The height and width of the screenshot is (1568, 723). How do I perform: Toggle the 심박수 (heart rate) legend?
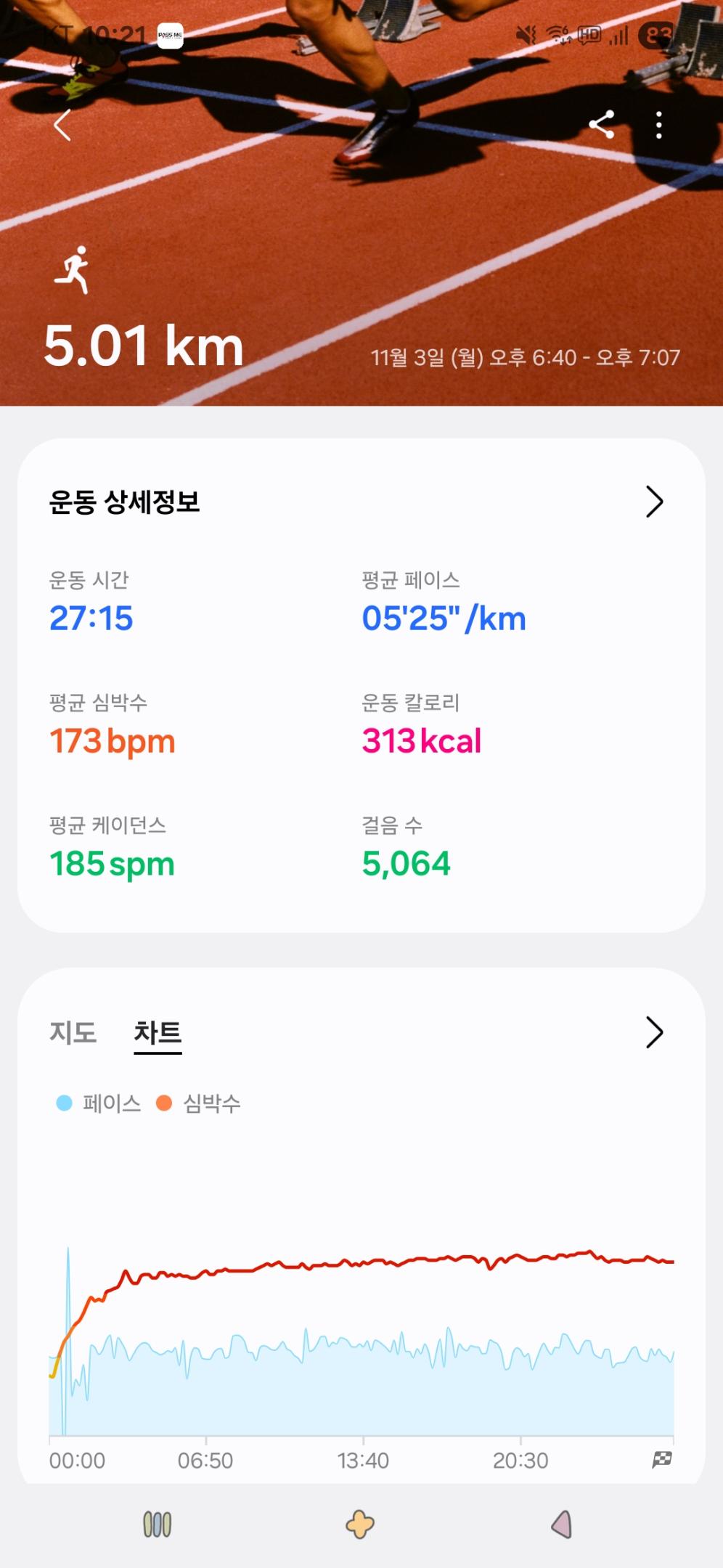(x=211, y=1101)
